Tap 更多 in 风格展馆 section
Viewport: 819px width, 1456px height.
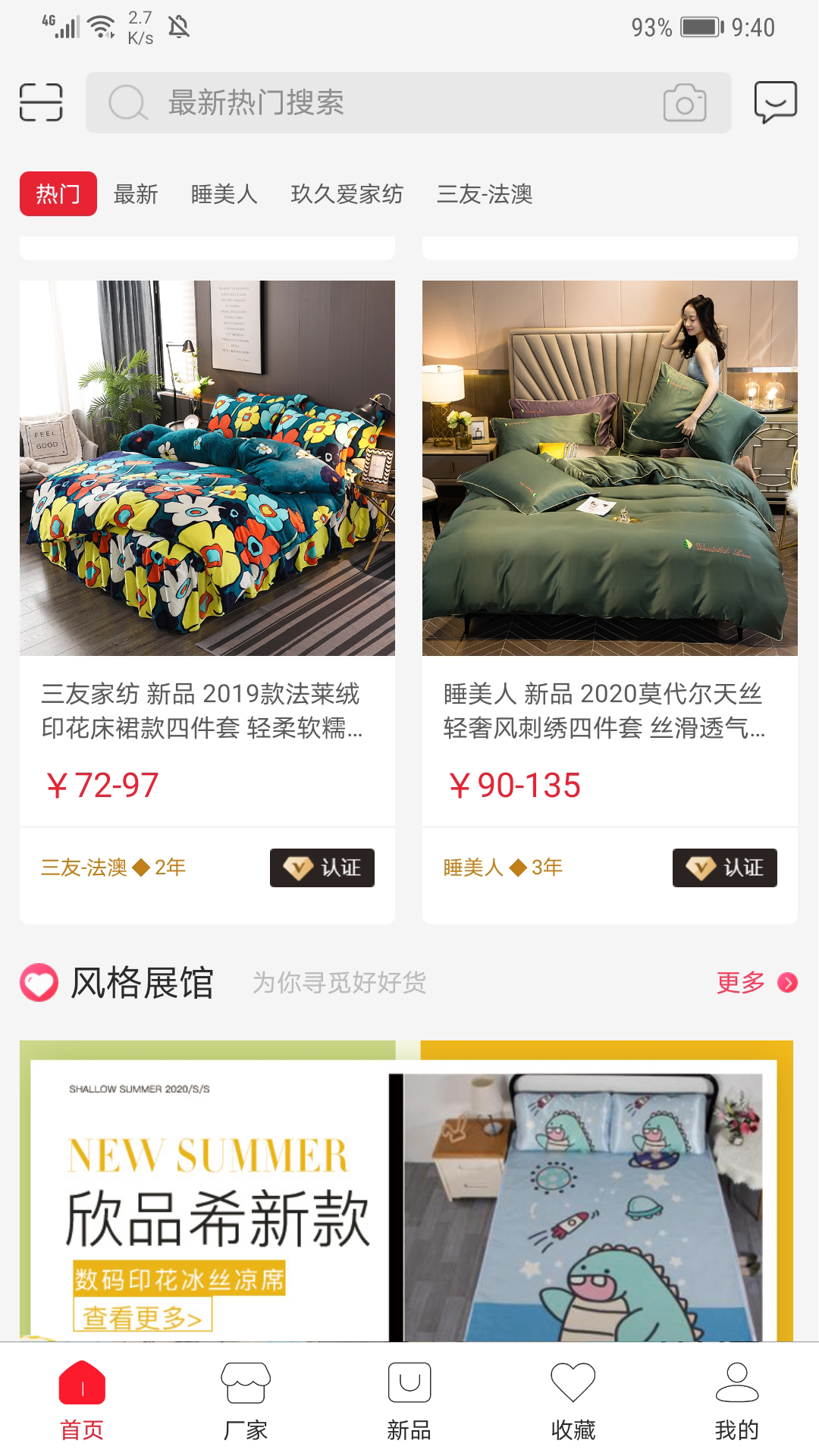(x=755, y=983)
